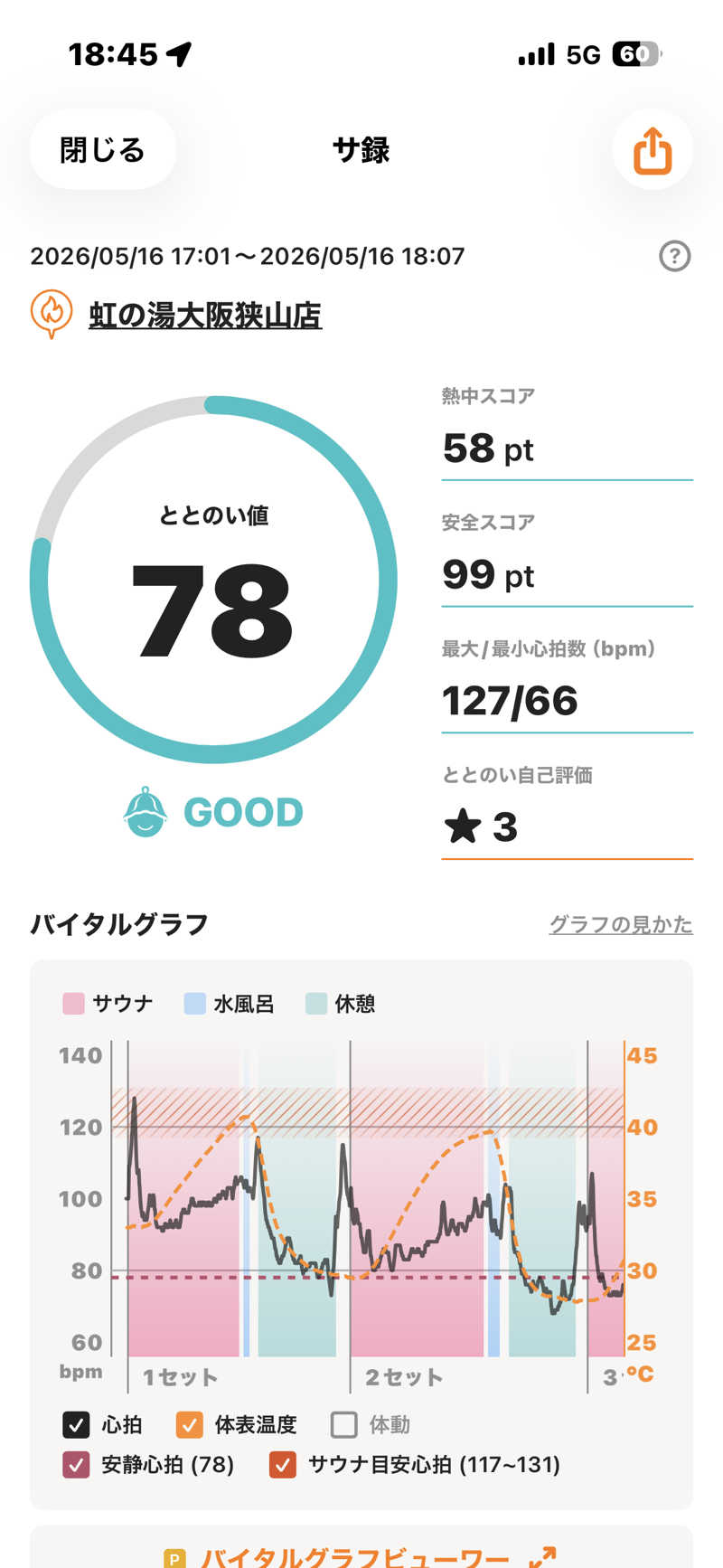Toggle the サウナ目安心拍 (117~131) checkbox
Screen dimensions: 723x1568
(x=283, y=1465)
